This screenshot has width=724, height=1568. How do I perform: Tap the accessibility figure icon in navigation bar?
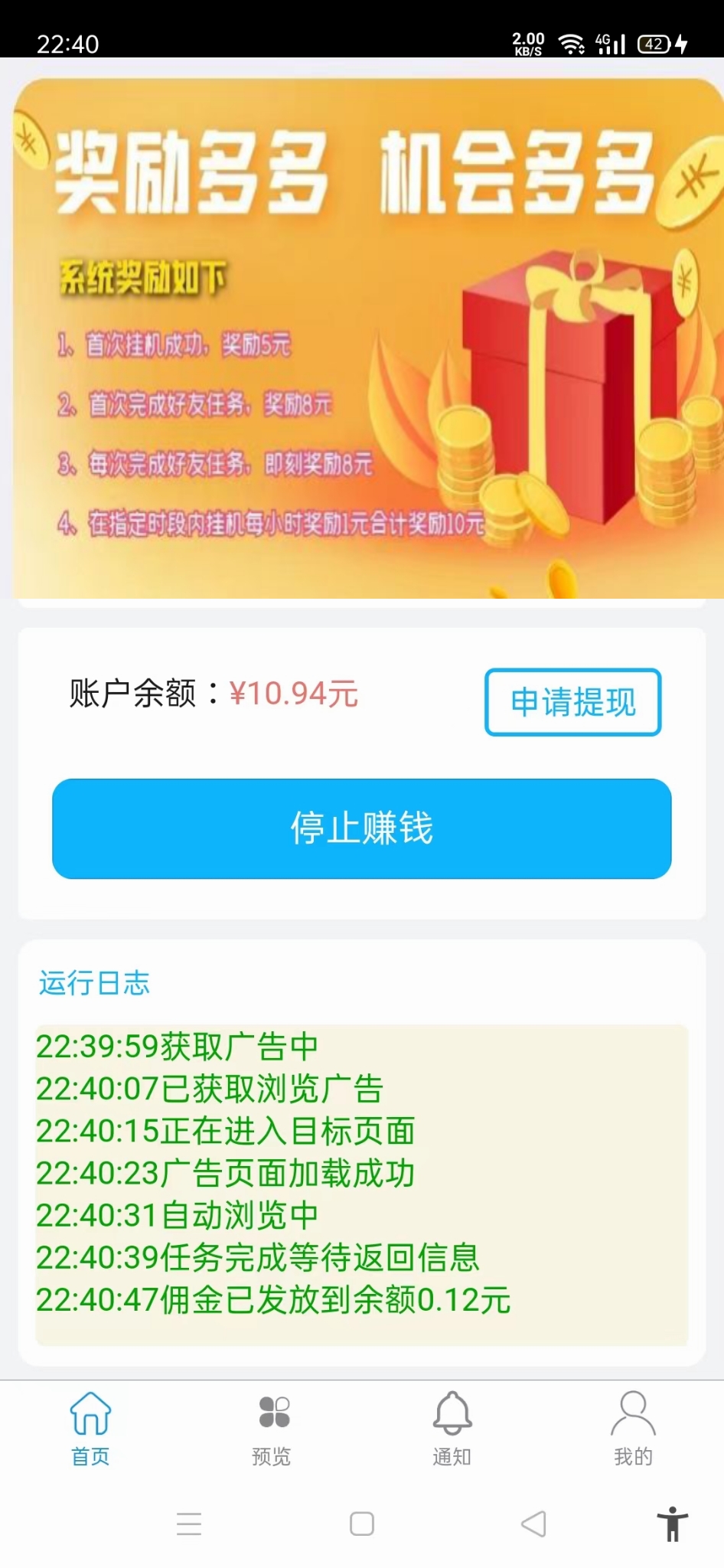(x=673, y=1525)
